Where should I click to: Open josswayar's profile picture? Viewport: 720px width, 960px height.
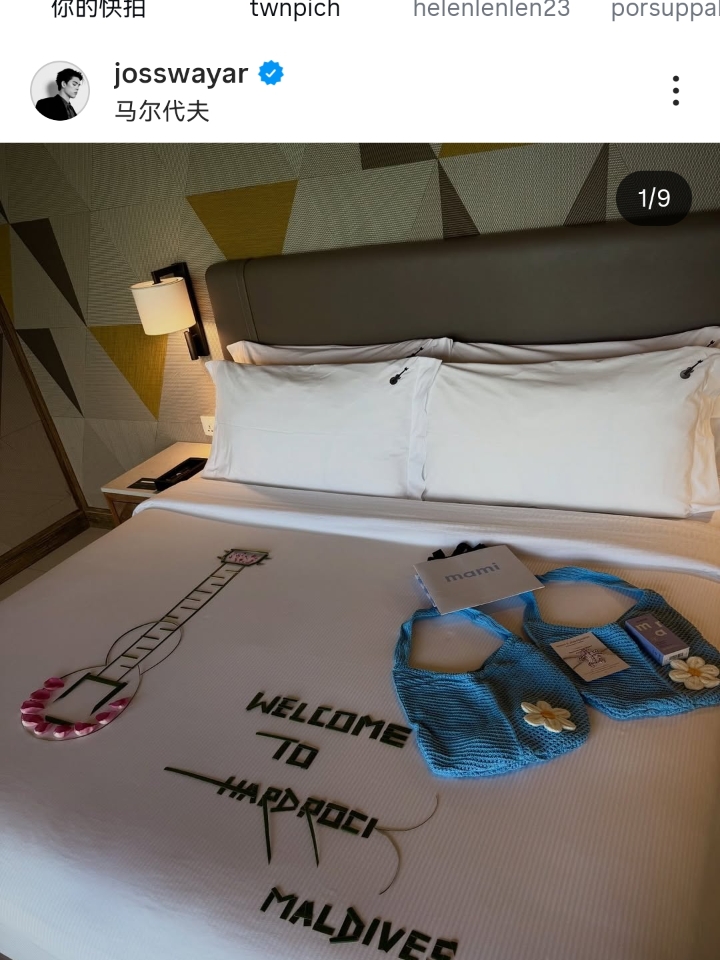(x=60, y=91)
